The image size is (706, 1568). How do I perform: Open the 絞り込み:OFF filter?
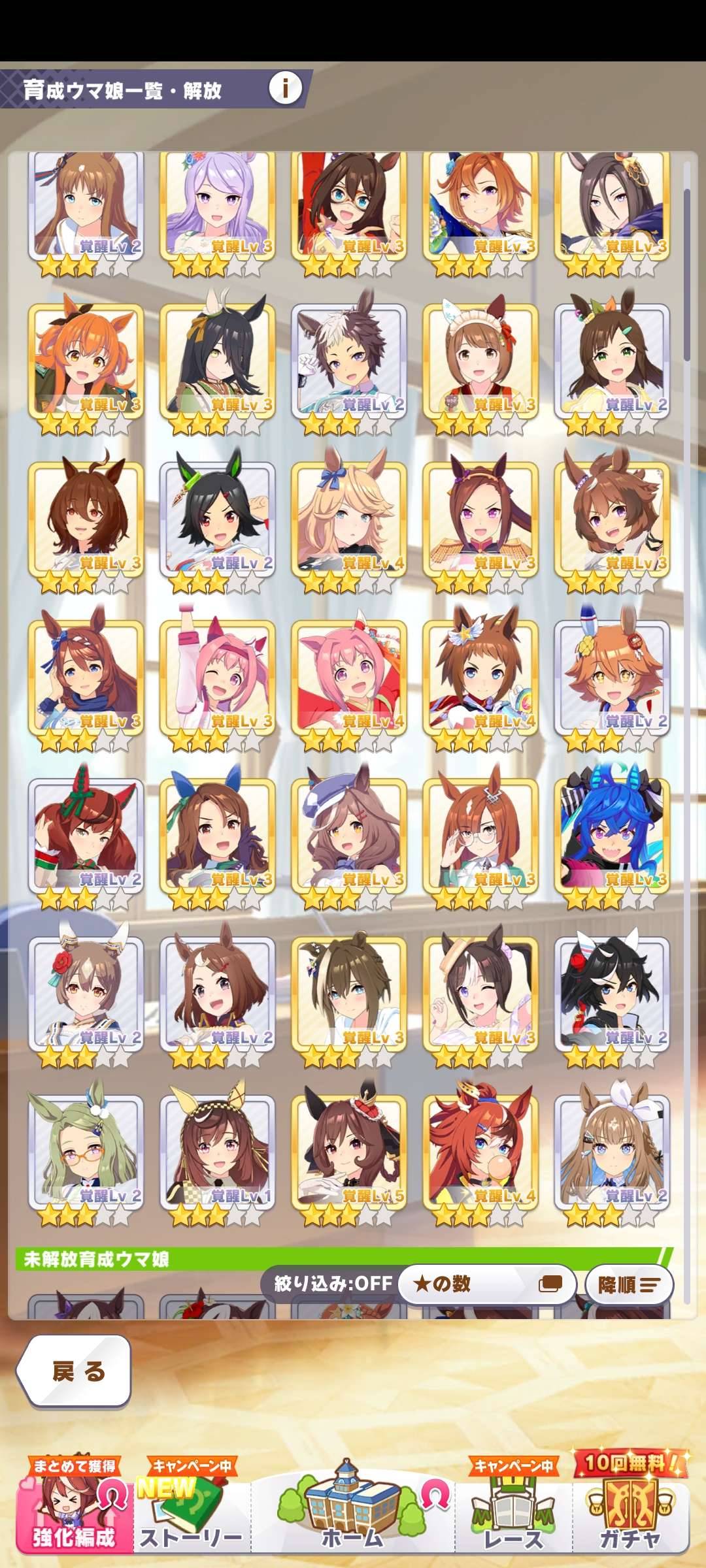coord(333,1284)
